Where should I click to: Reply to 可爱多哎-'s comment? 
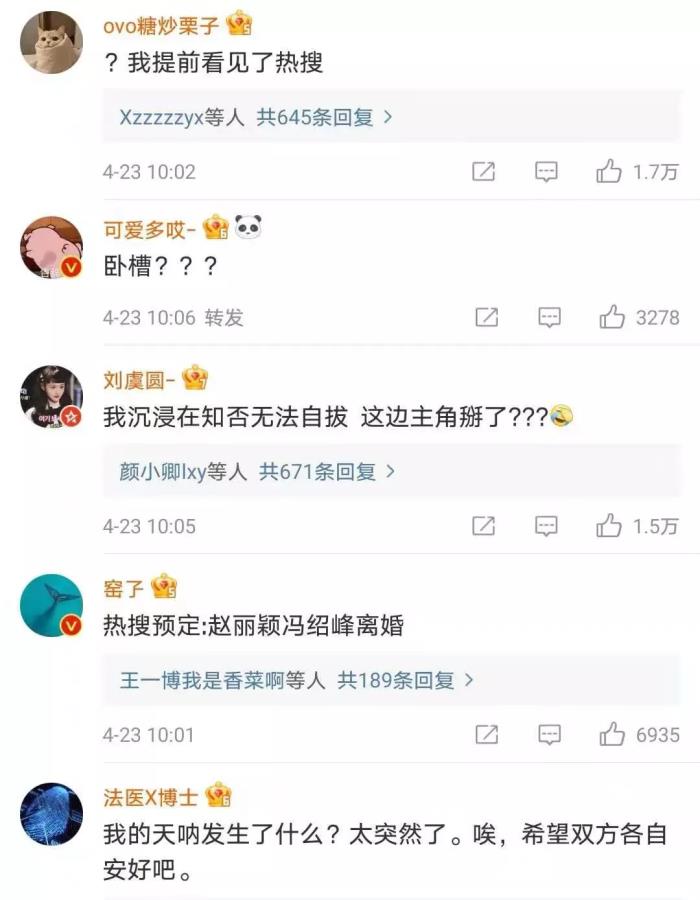pyautogui.click(x=549, y=318)
